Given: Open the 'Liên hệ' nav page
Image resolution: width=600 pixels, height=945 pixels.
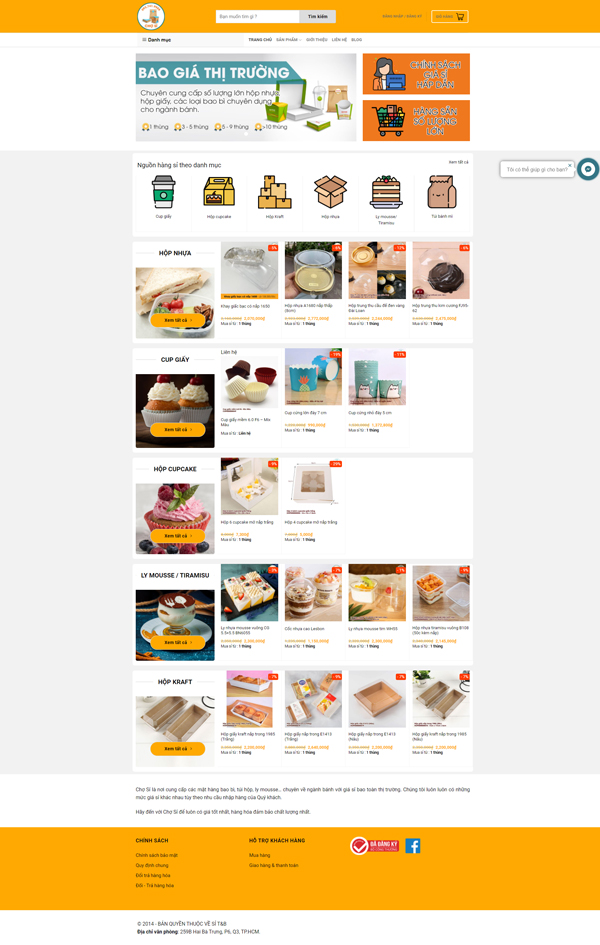Looking at the screenshot, I should 339,39.
